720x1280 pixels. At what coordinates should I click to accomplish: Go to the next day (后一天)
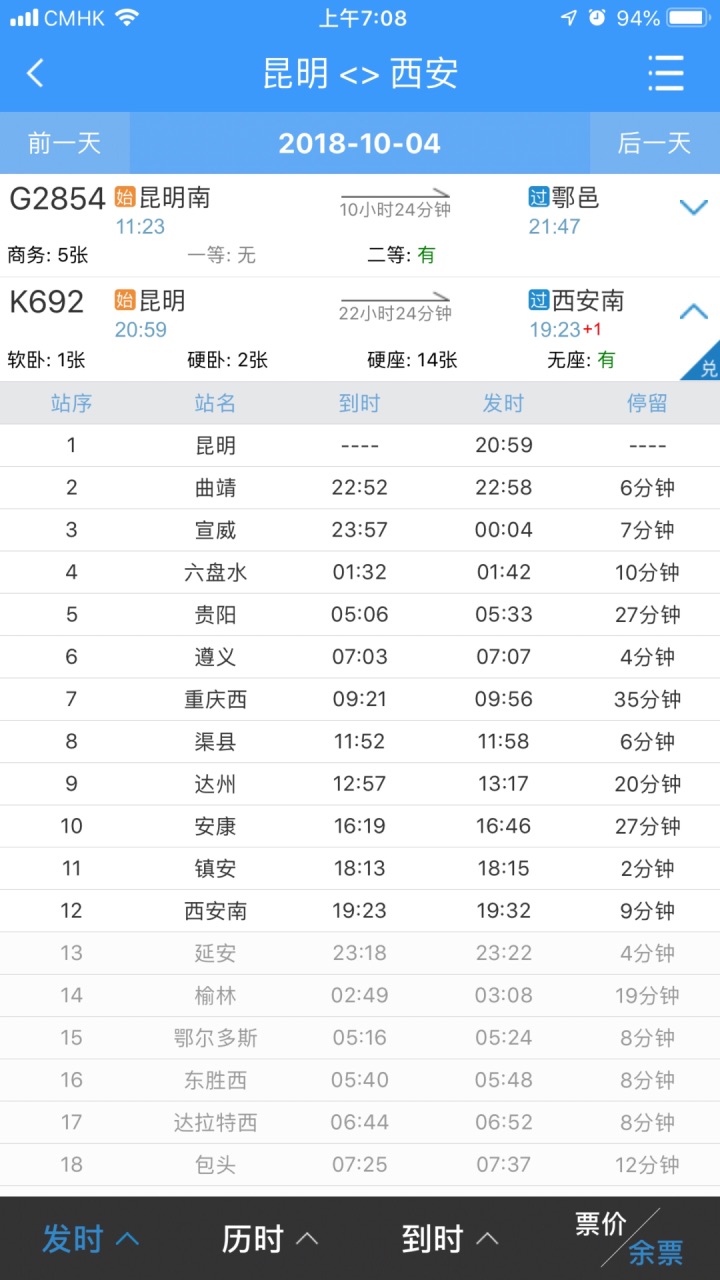654,143
